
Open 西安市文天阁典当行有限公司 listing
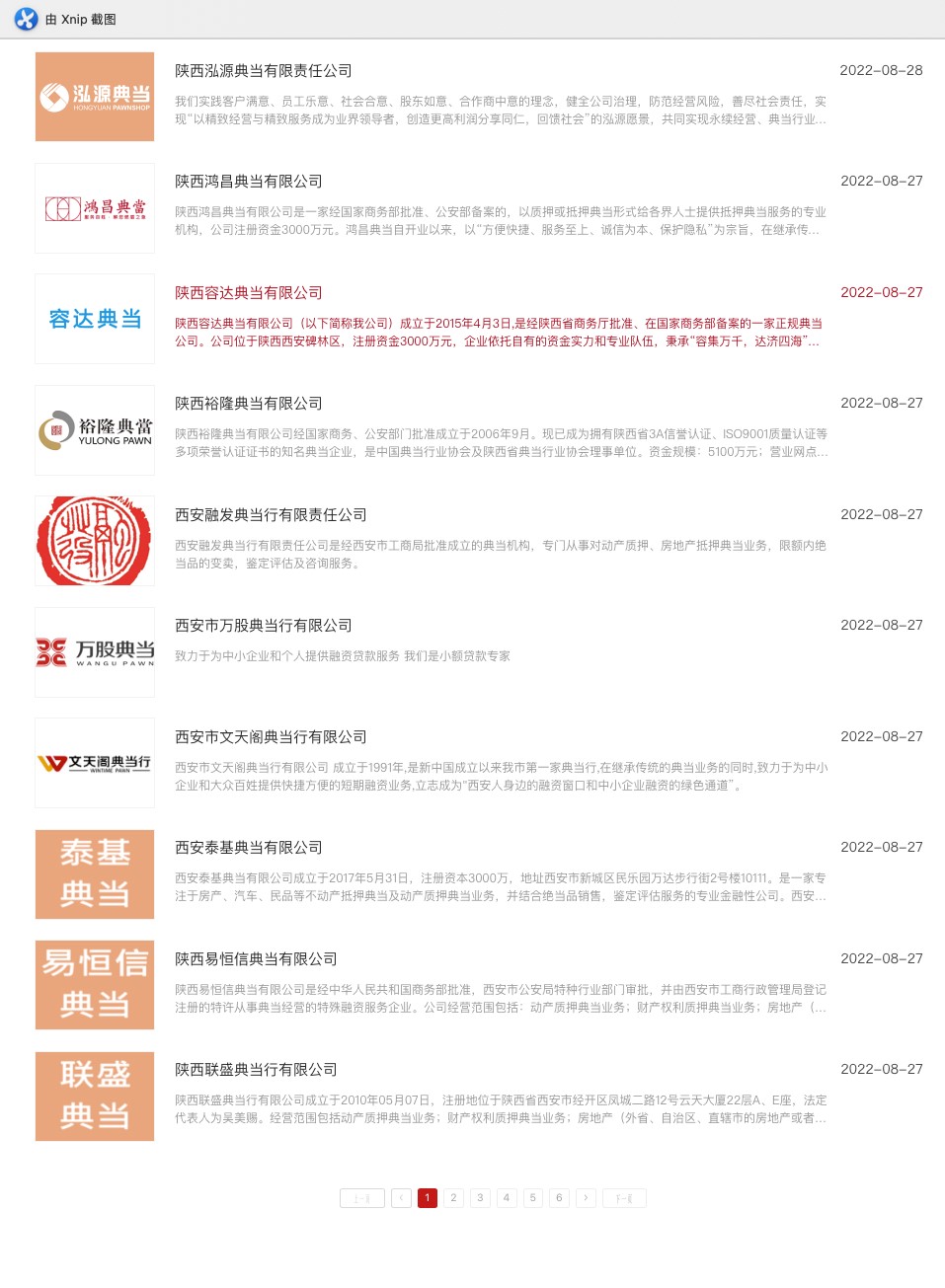(271, 737)
